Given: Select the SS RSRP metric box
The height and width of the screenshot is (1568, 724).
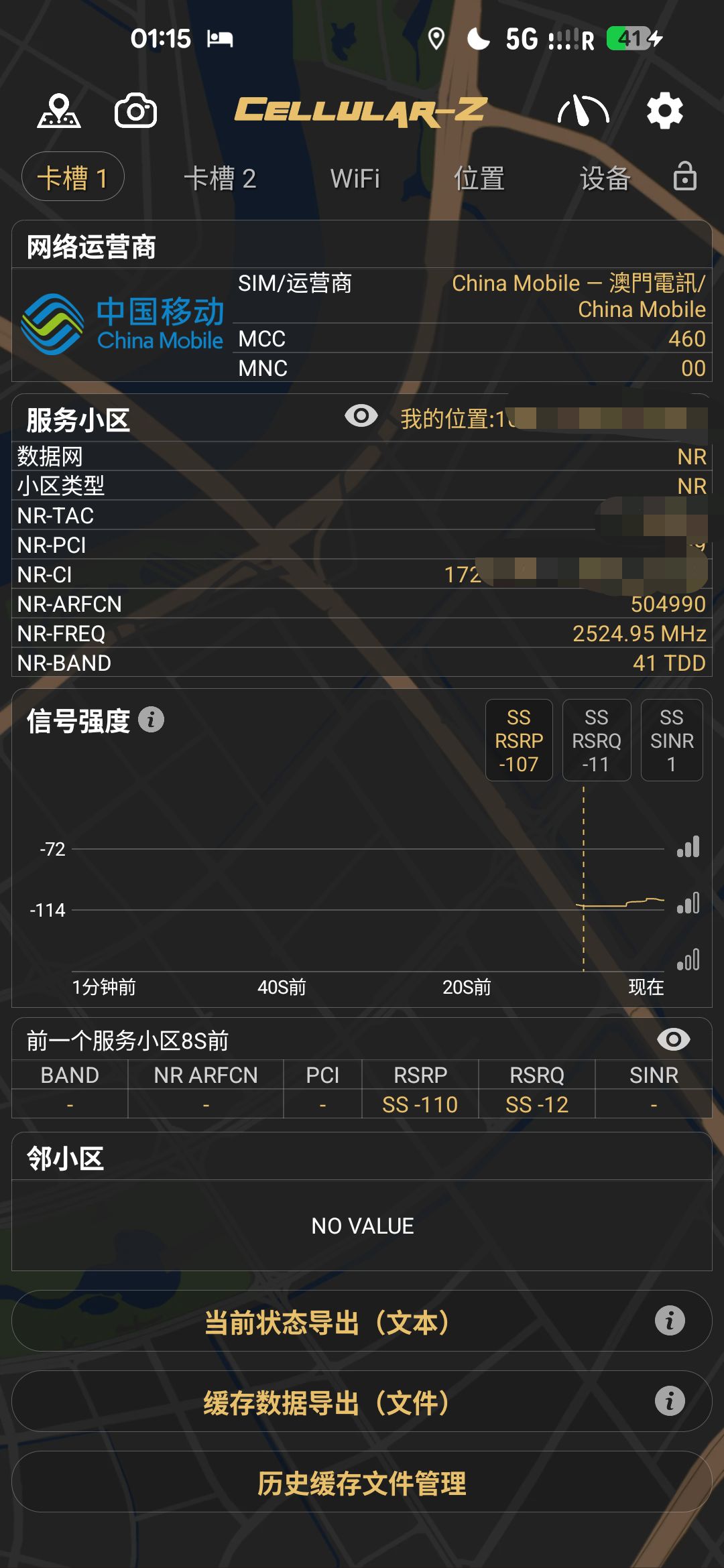Looking at the screenshot, I should coord(519,740).
